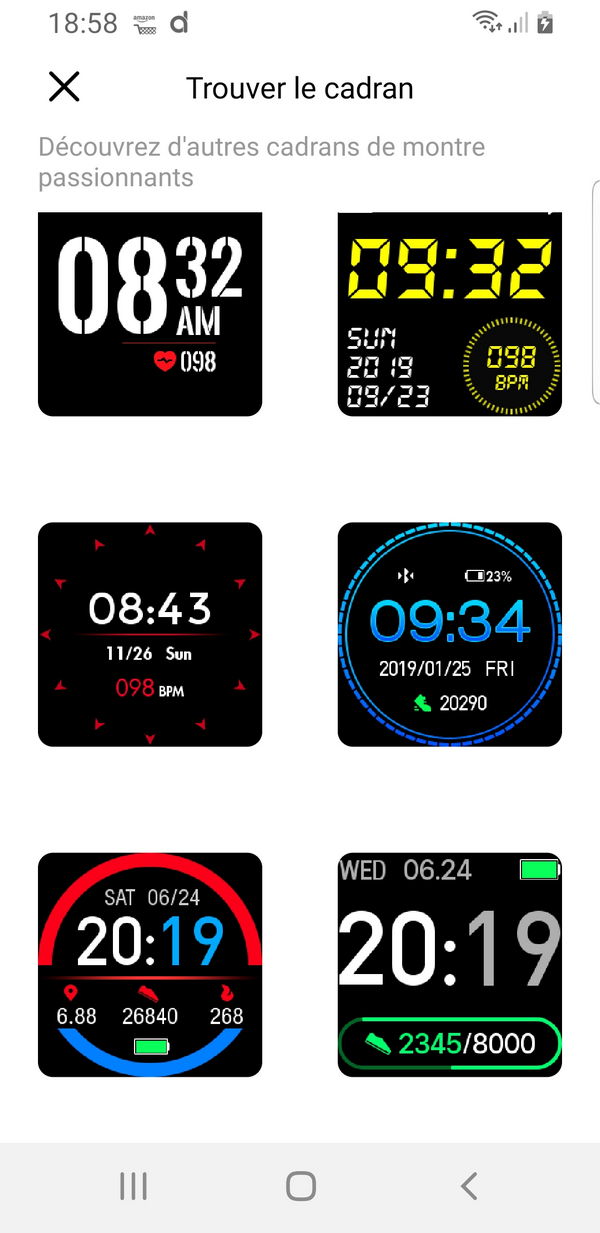Close the Trouver le cadran screen
The height and width of the screenshot is (1233, 600).
pos(64,87)
